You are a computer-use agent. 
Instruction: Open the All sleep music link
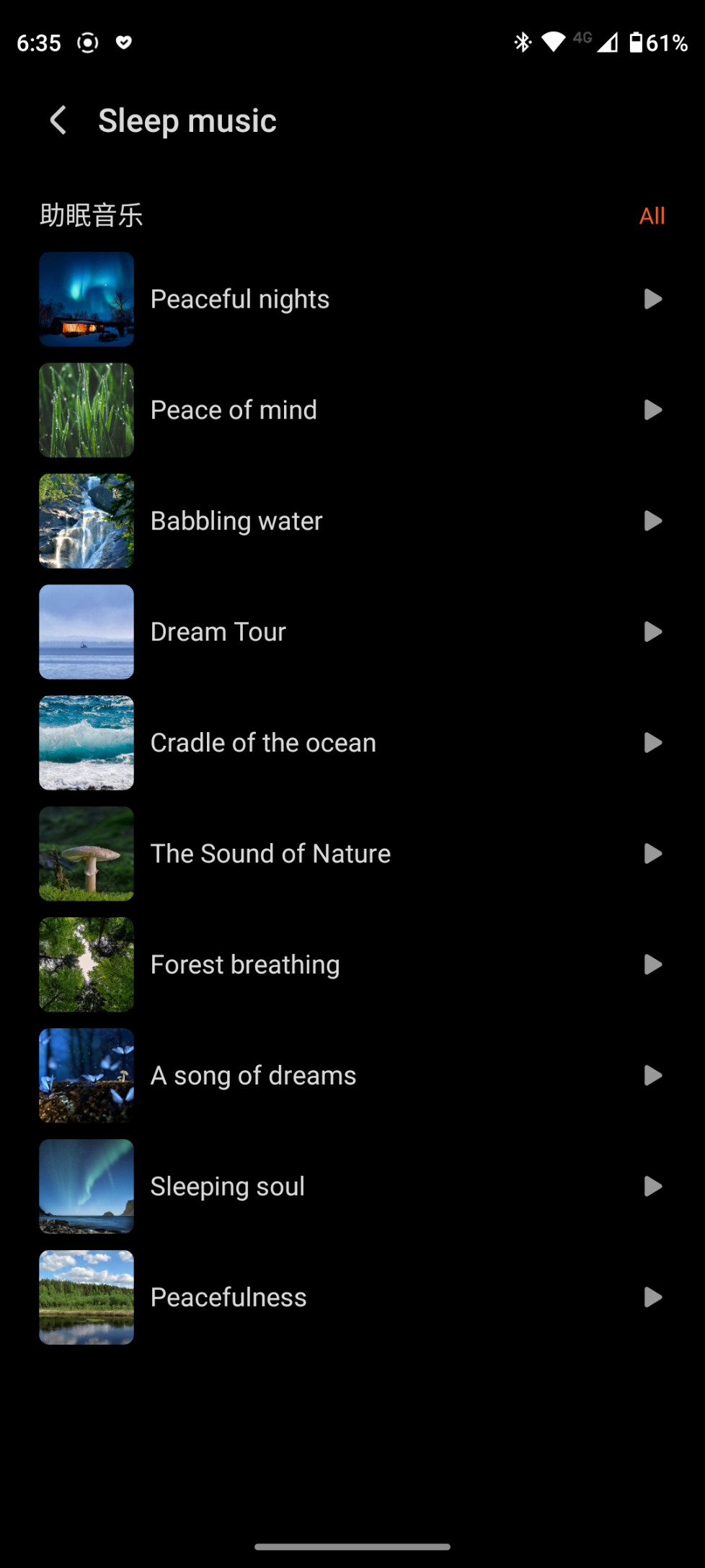652,215
